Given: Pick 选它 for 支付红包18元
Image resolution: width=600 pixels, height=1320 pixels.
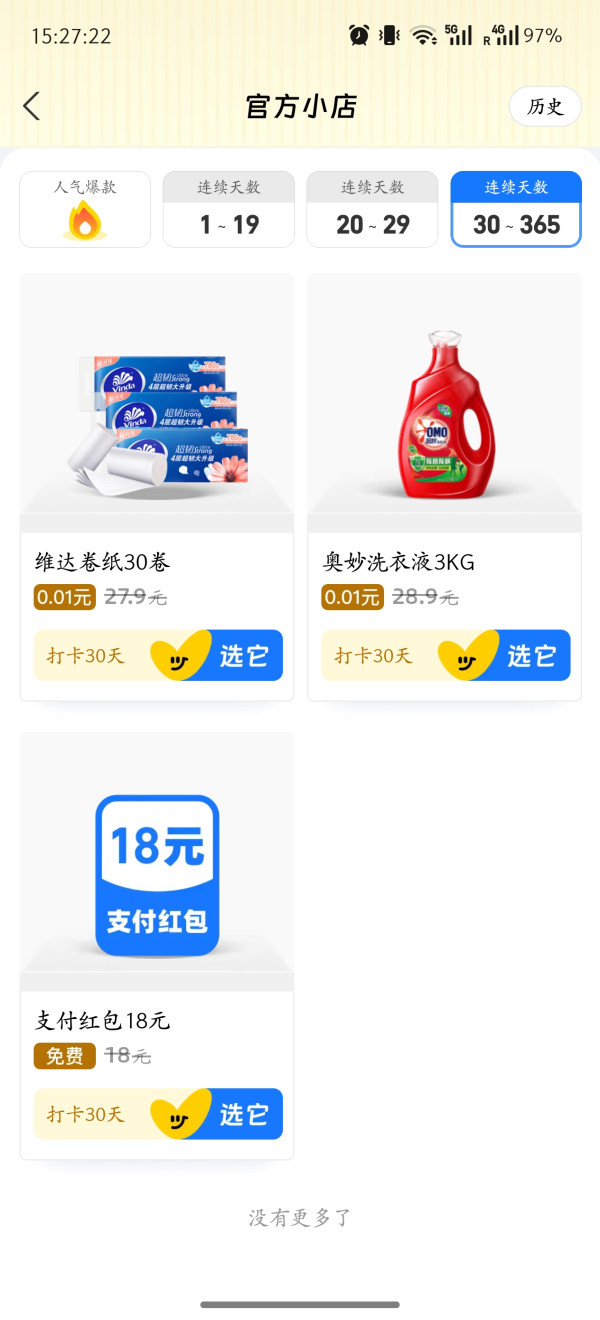Looking at the screenshot, I should pos(243,1114).
